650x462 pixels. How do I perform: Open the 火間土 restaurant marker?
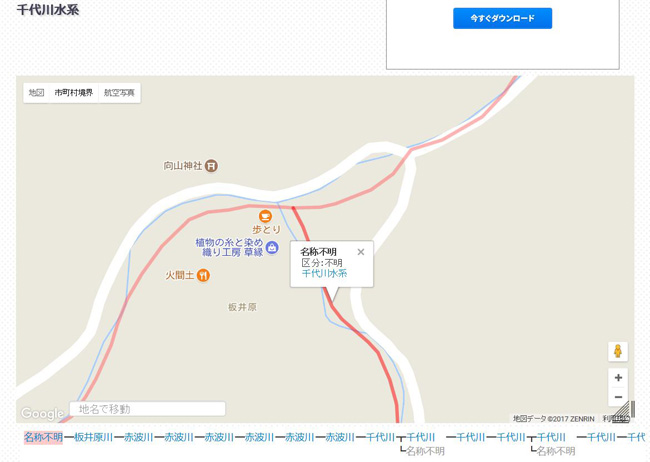click(x=203, y=275)
